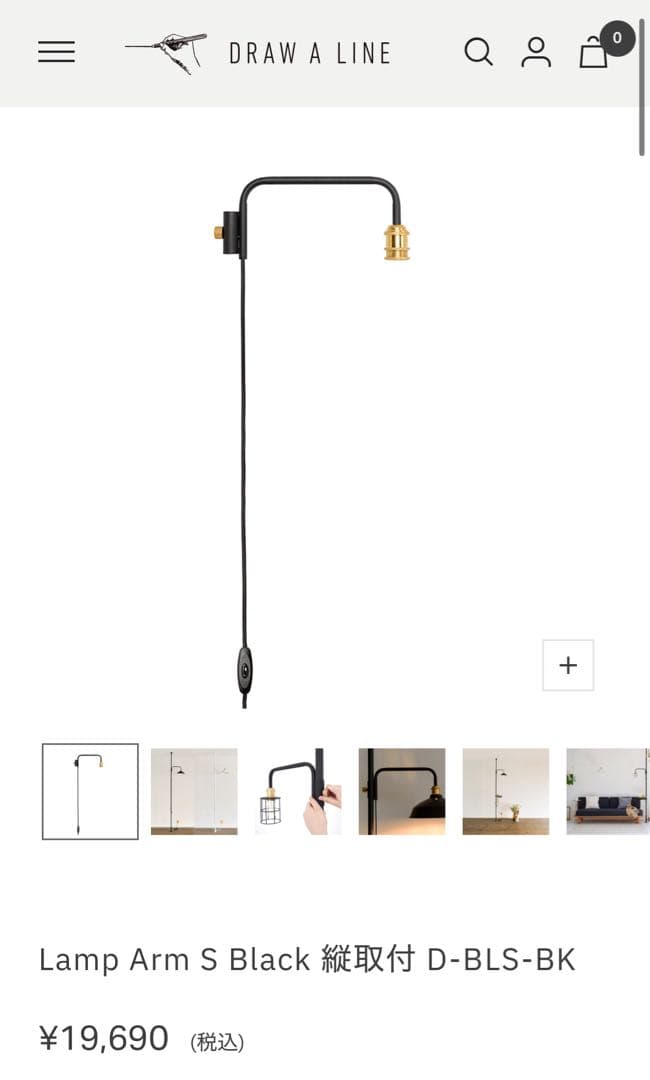Viewport: 650px width, 1080px height.
Task: Select the lamp arm on white thumbnail
Action: click(x=90, y=791)
